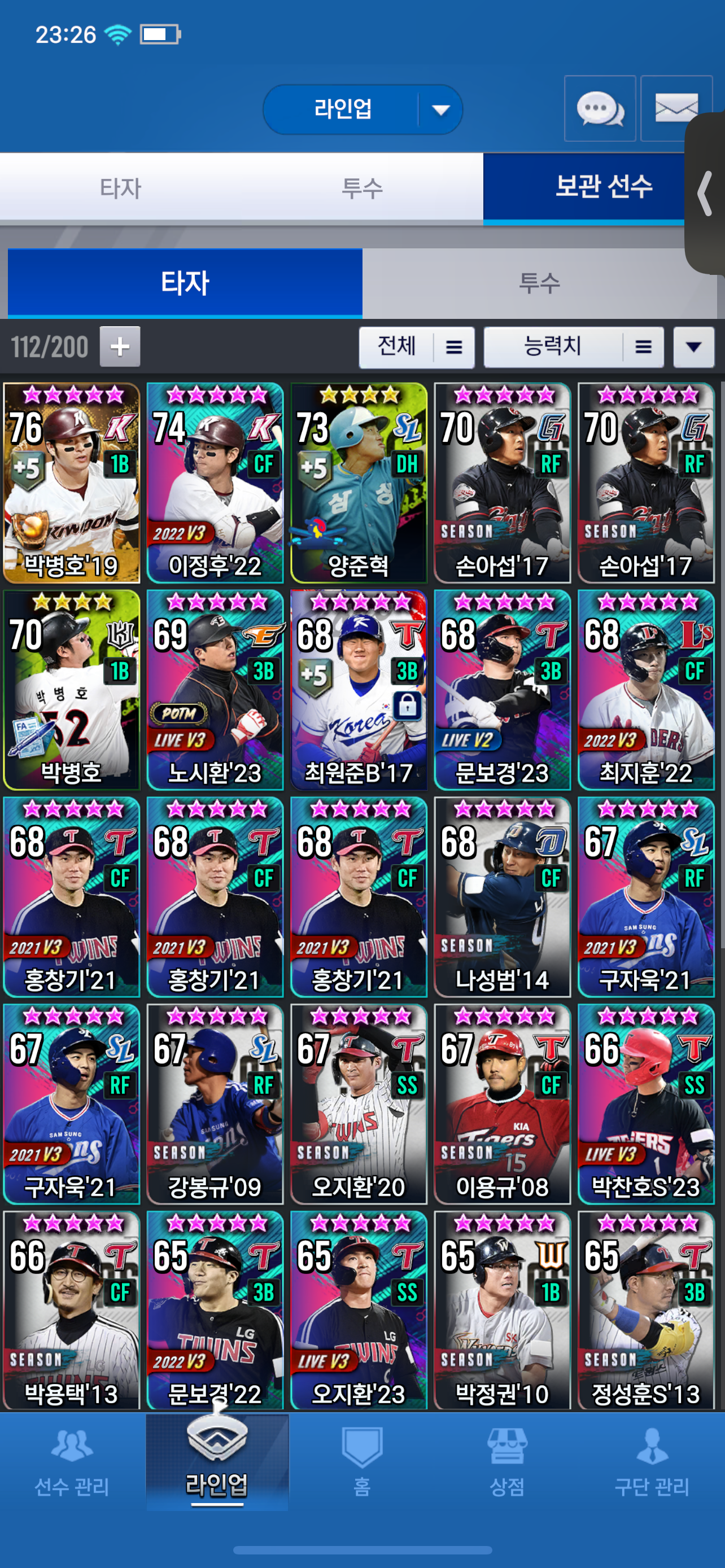View the 나성범'14 card
Viewport: 725px width, 1568px height.
(502, 897)
